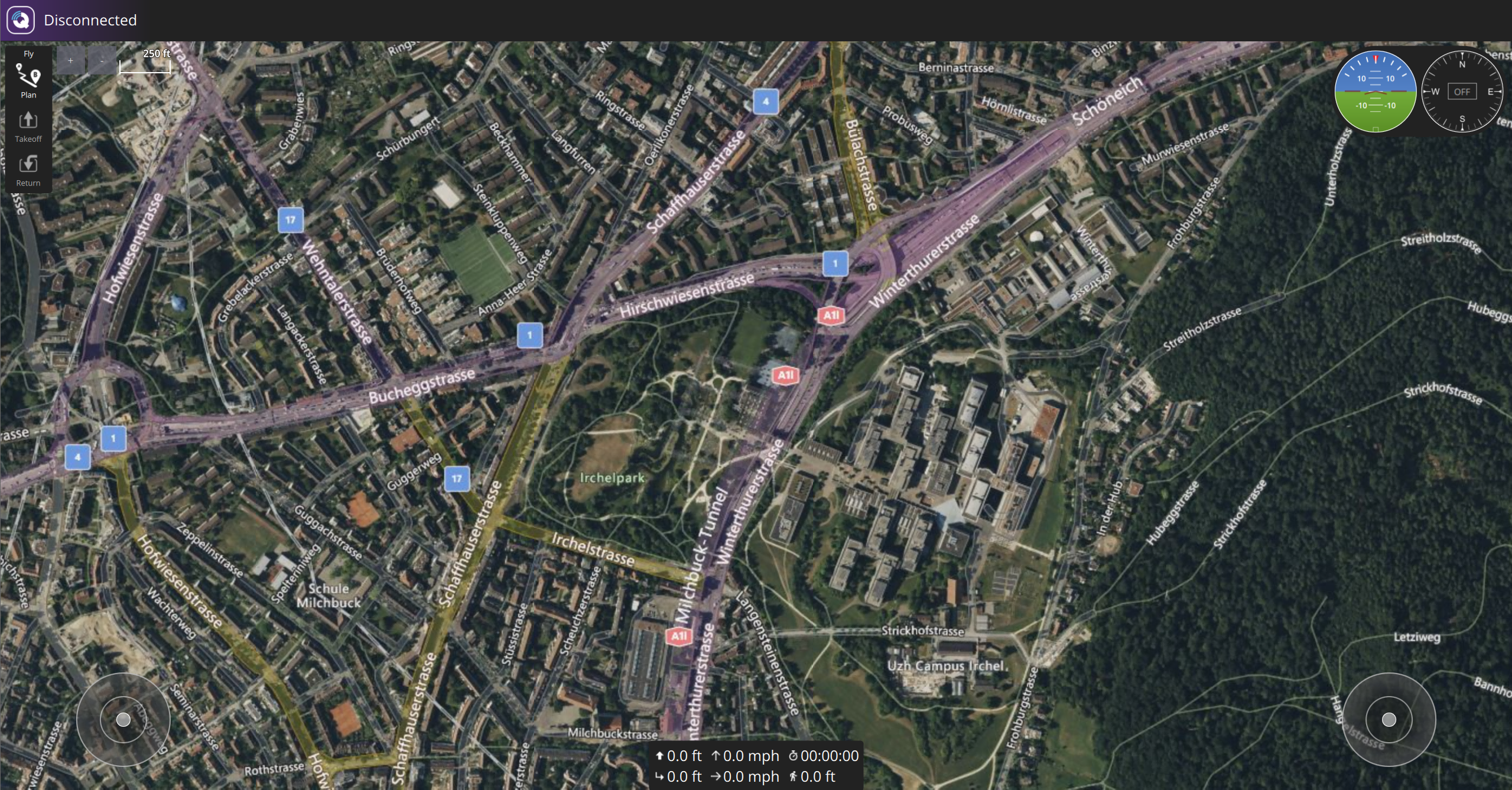Tap the right virtual joystick
This screenshot has height=790, width=1512.
coord(1389,719)
